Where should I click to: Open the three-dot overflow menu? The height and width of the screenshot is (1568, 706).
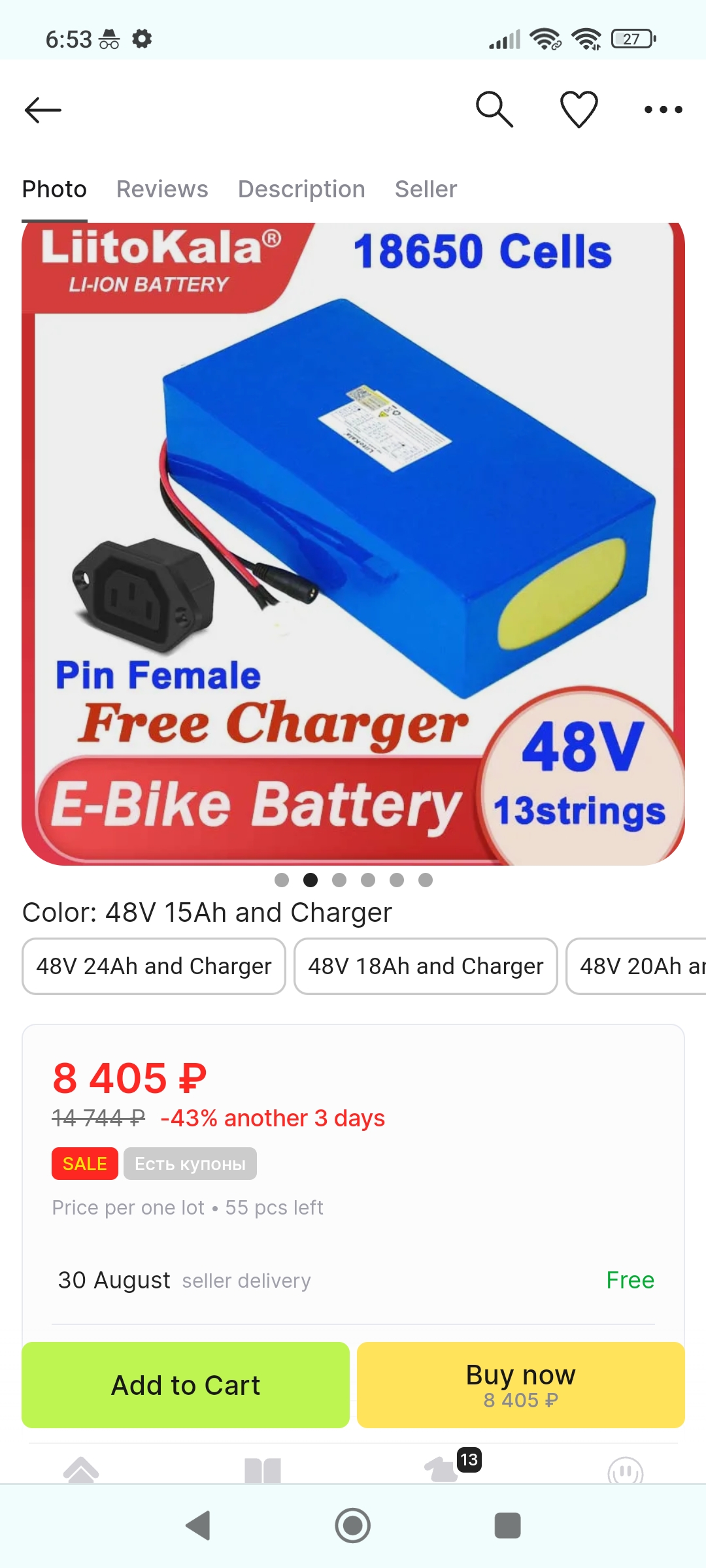[x=663, y=110]
